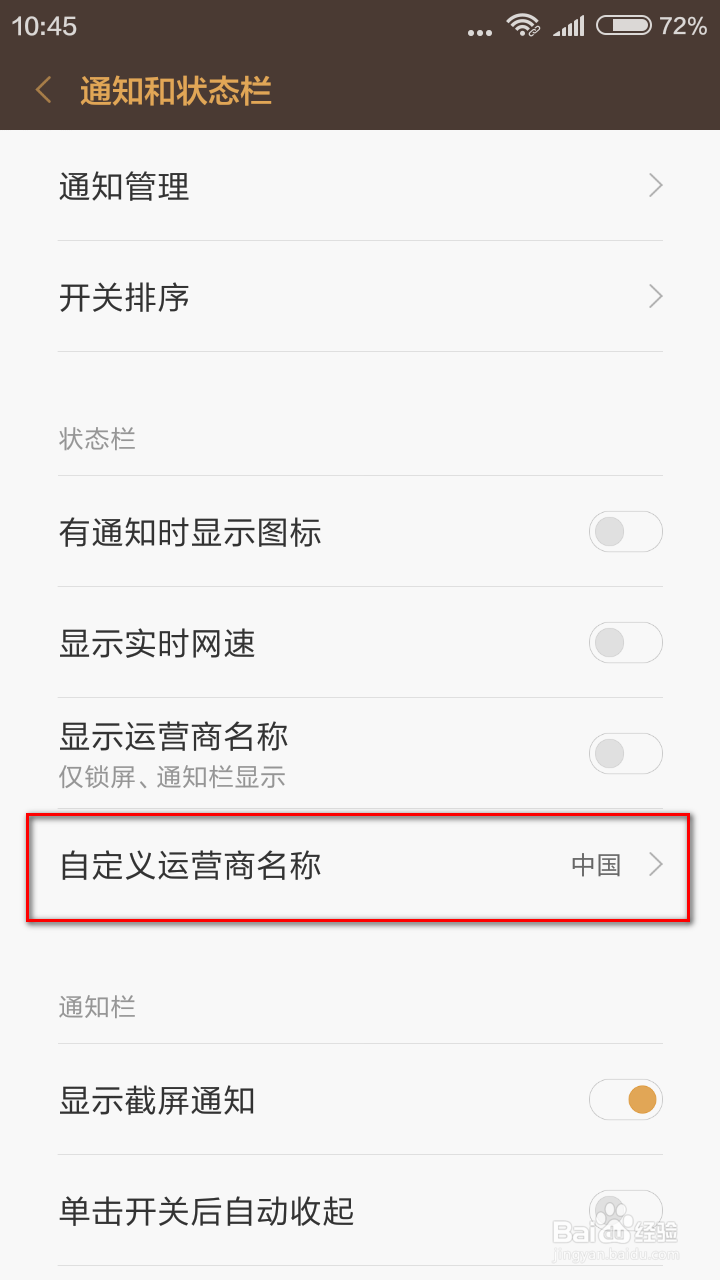Tap the chevron next to 中国
This screenshot has width=720, height=1280.
click(x=655, y=866)
